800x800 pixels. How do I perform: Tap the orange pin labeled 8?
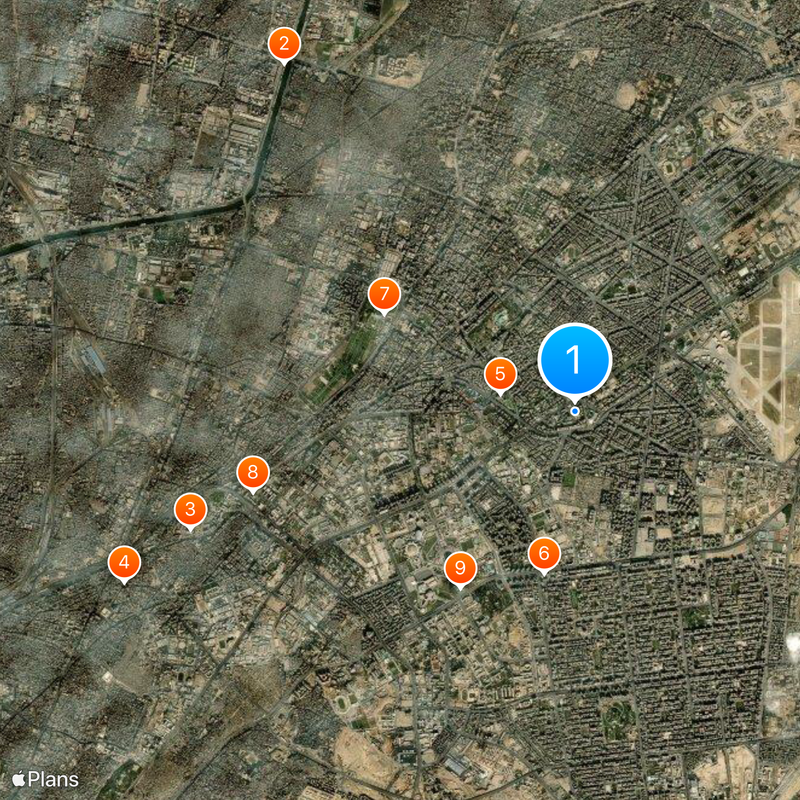(x=253, y=471)
